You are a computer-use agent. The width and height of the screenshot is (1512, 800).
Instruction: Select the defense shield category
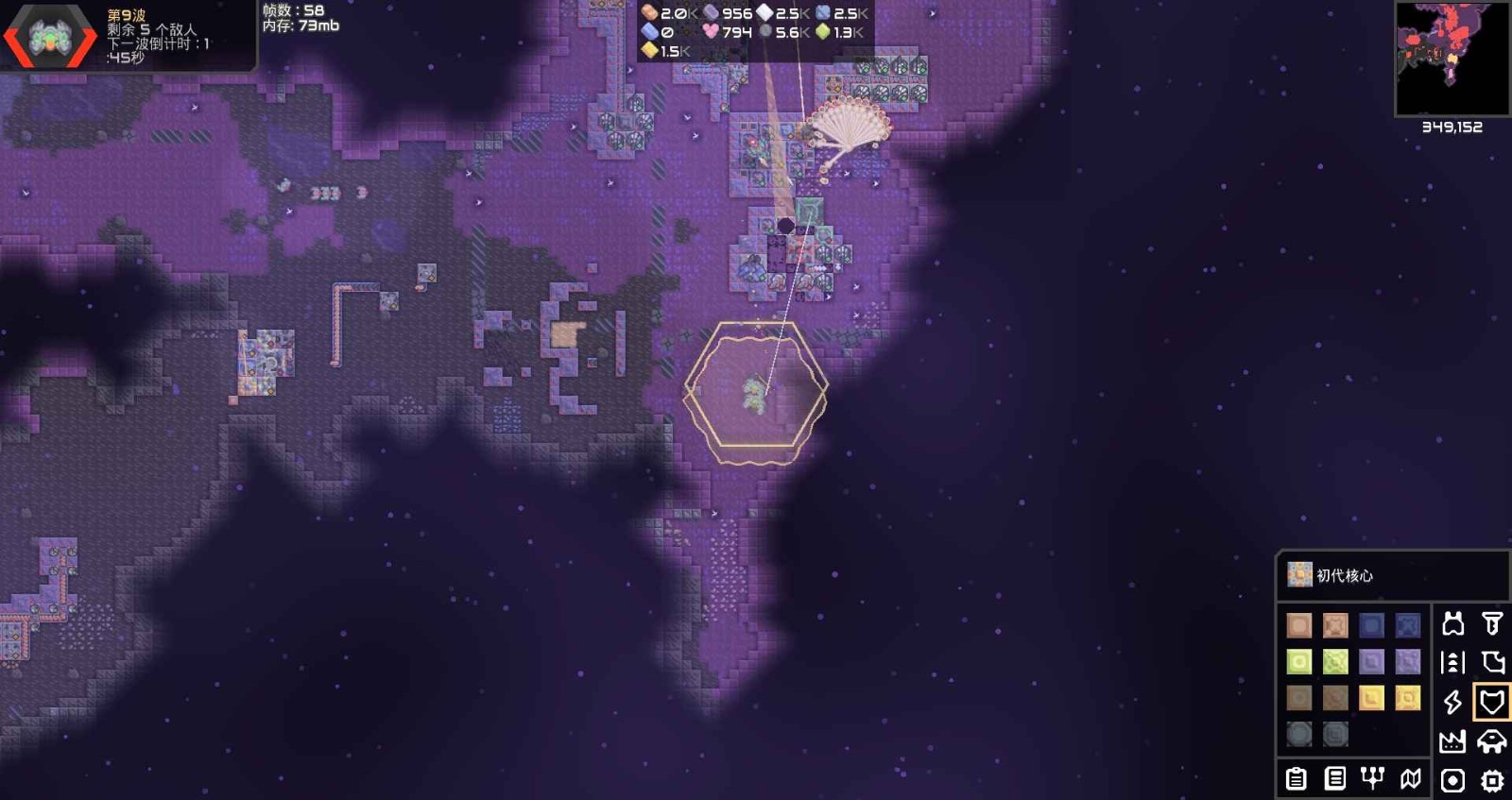[1492, 702]
